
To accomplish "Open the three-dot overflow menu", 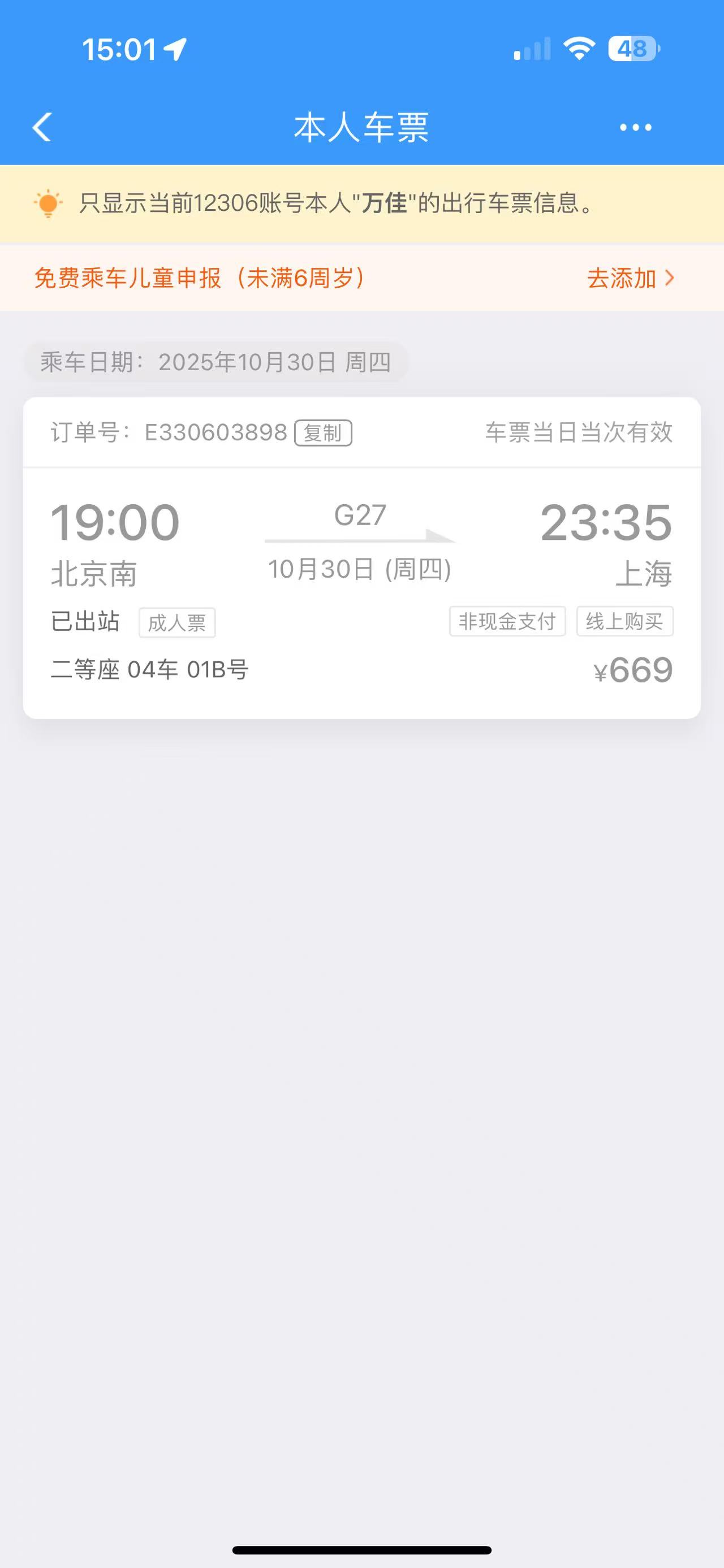I will pos(635,127).
